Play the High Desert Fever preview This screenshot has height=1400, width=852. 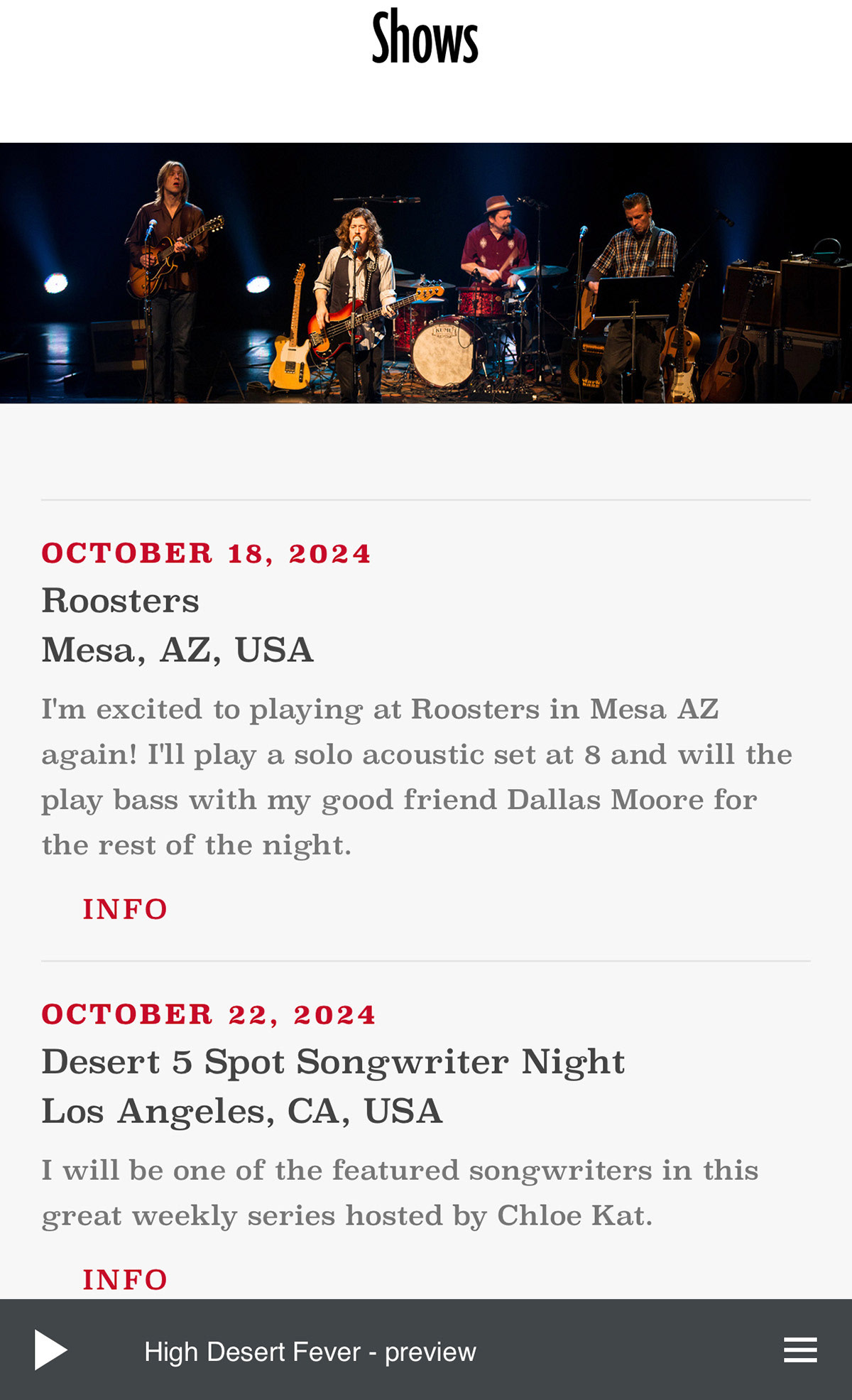coord(50,1350)
